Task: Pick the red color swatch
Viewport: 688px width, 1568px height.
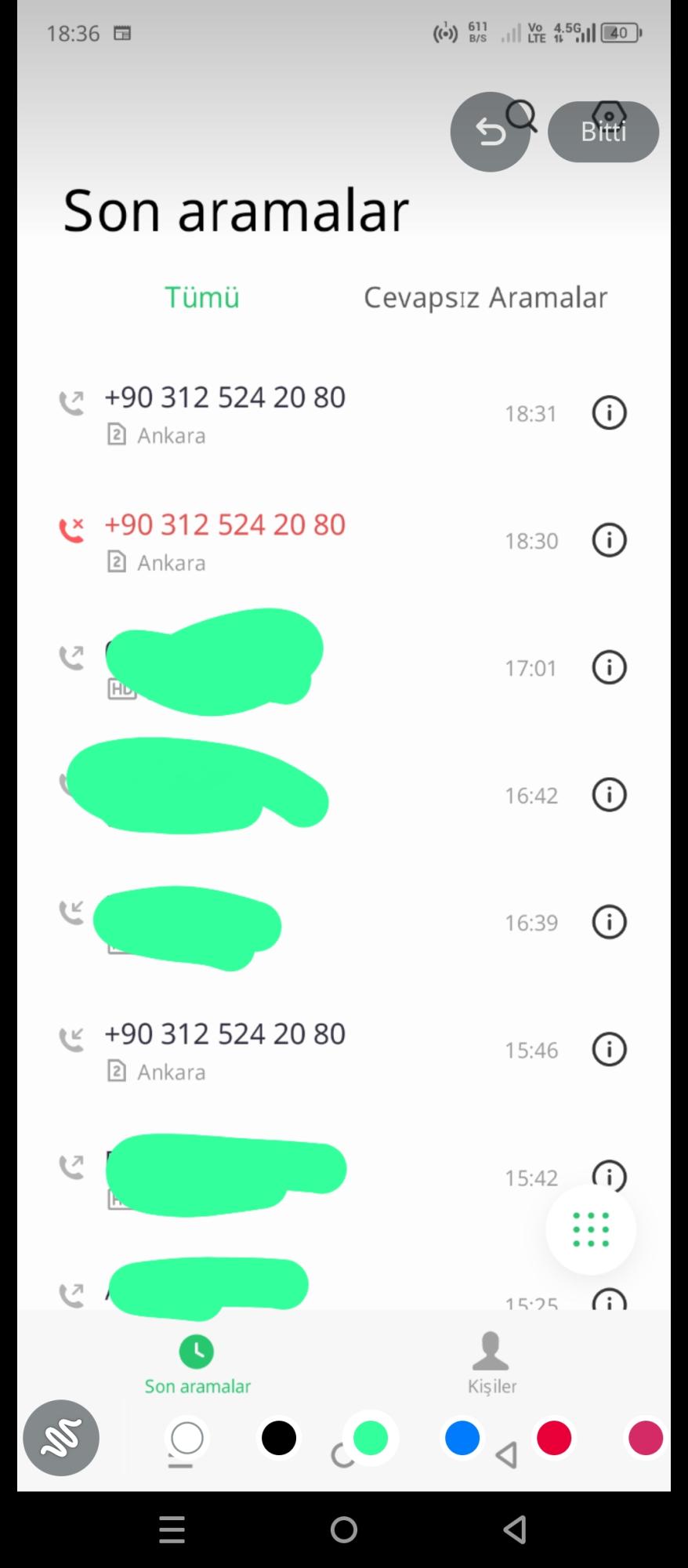Action: point(554,1438)
